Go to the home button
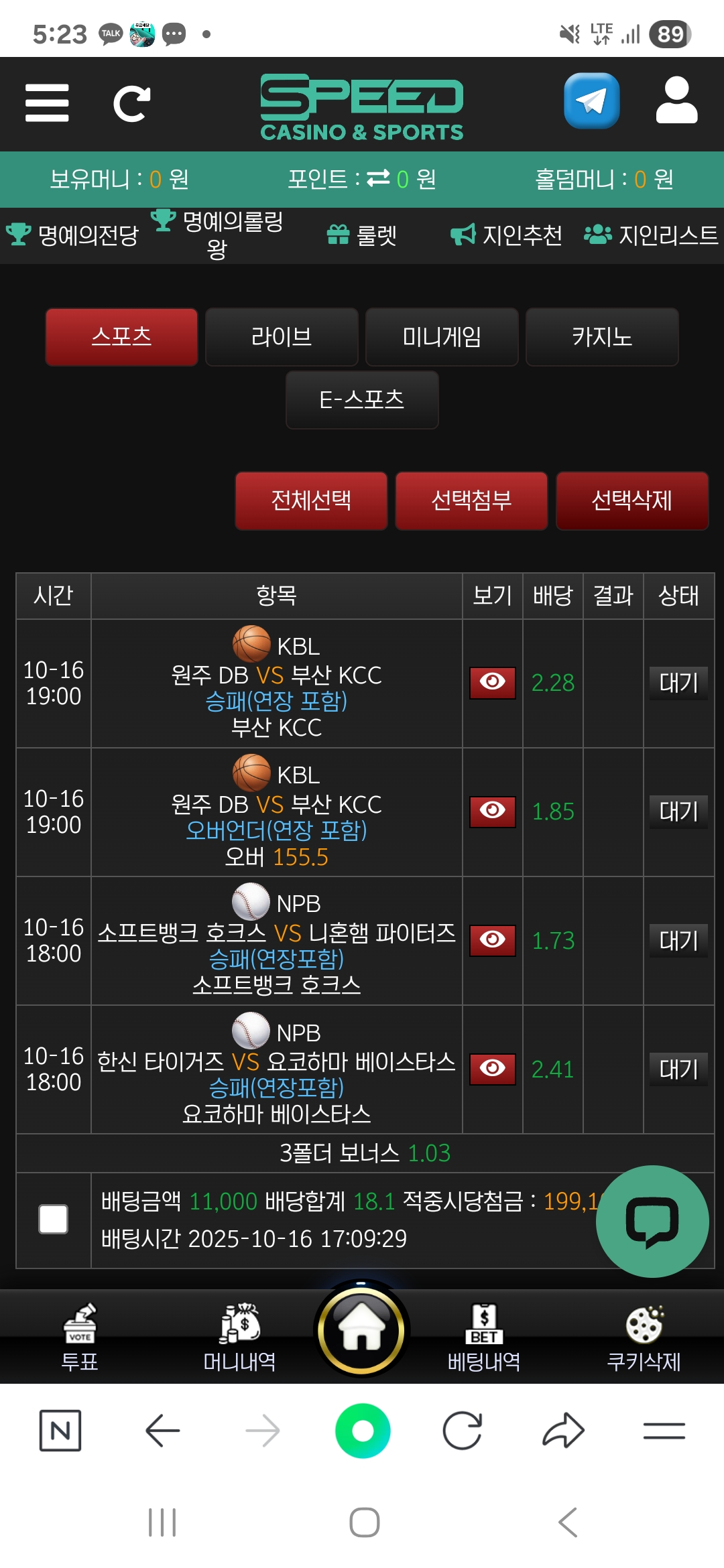The width and height of the screenshot is (724, 1568). [362, 1330]
